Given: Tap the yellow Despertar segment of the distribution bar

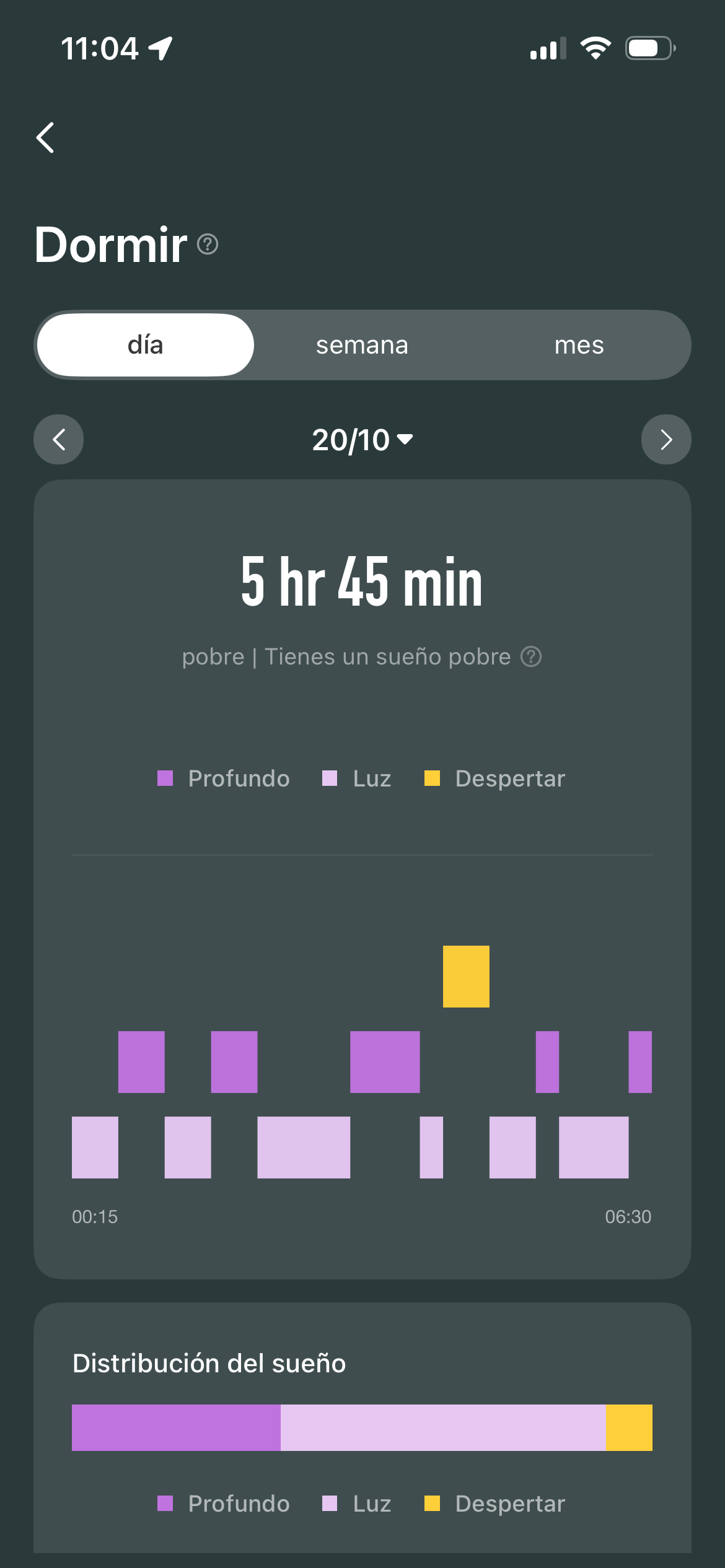Looking at the screenshot, I should pos(629,1426).
